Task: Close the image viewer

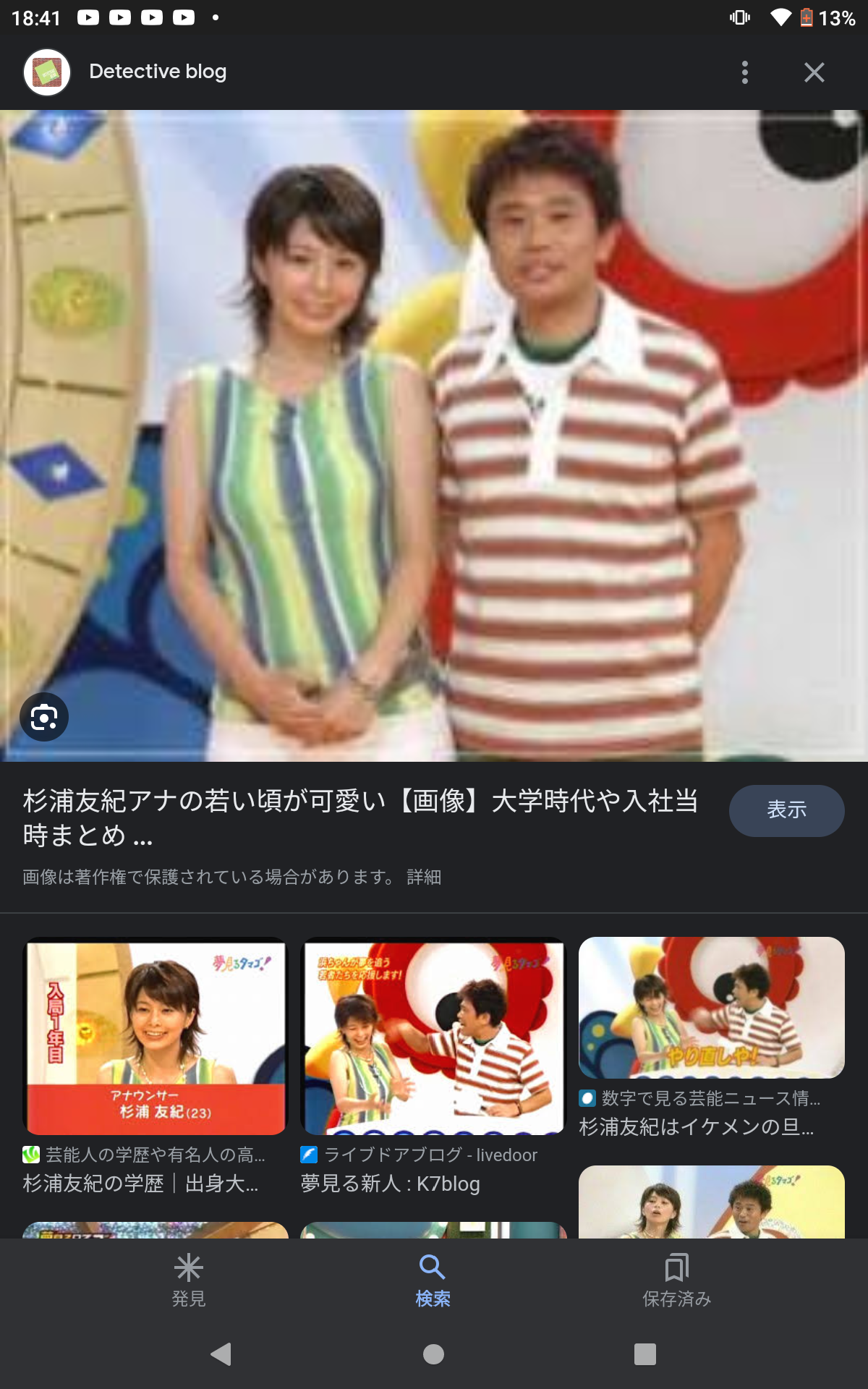Action: coord(814,72)
